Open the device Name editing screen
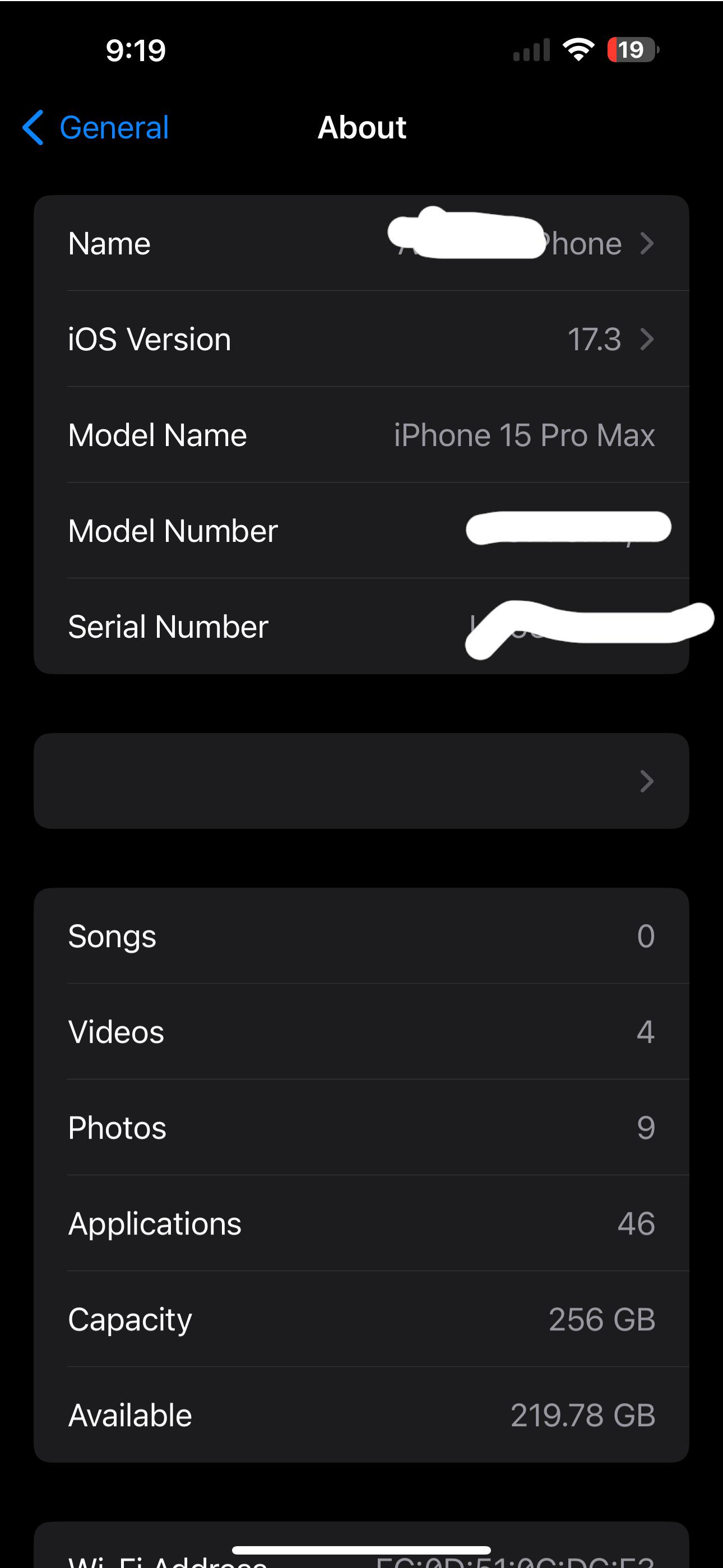This screenshot has width=723, height=1568. (x=361, y=242)
